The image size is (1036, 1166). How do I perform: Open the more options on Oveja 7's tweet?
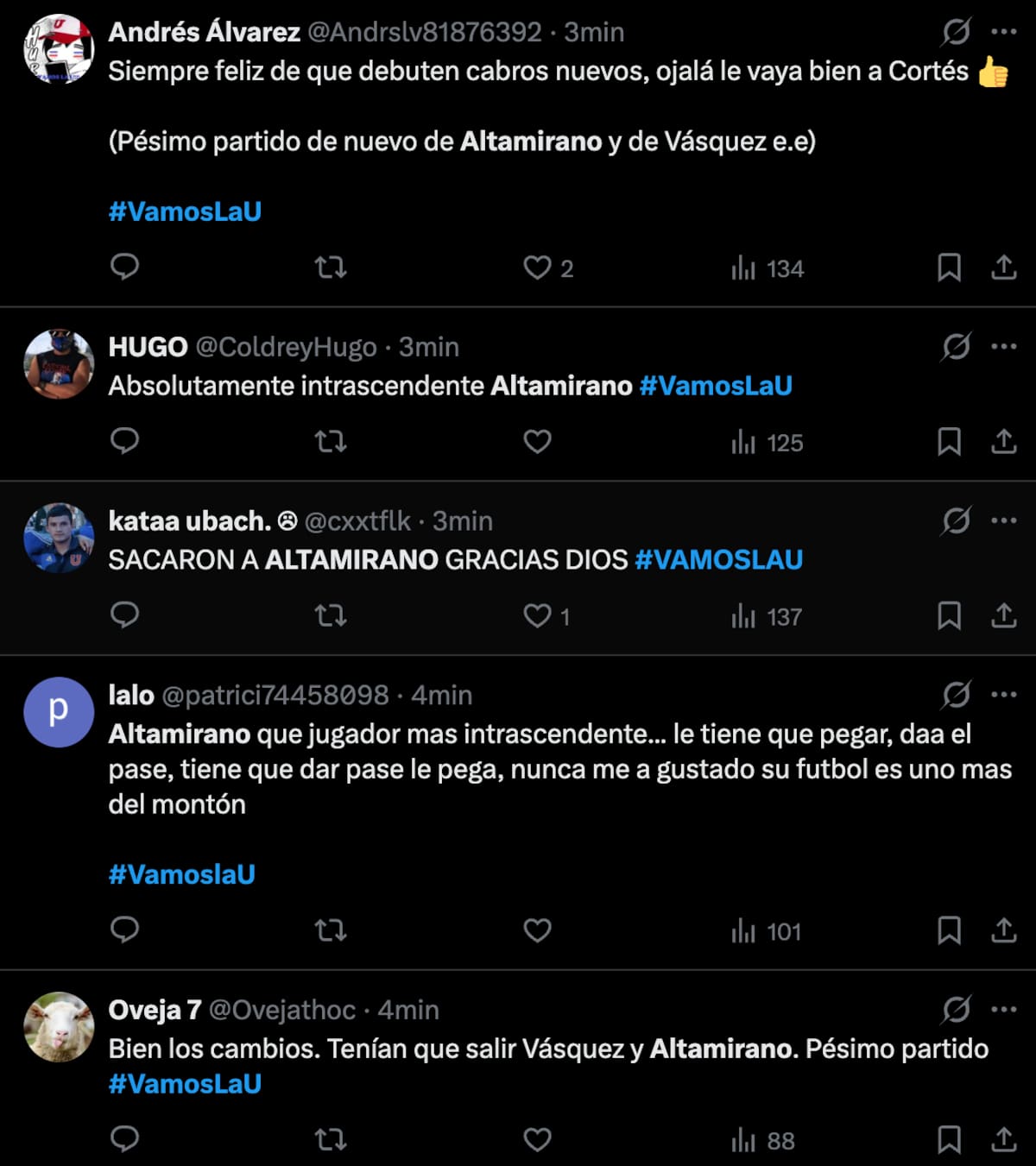1003,1010
